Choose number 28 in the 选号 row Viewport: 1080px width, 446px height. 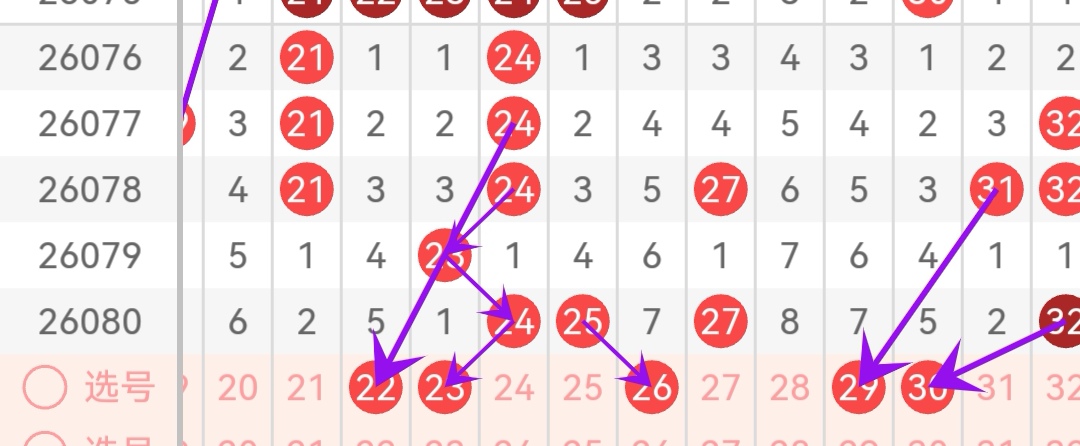790,387
